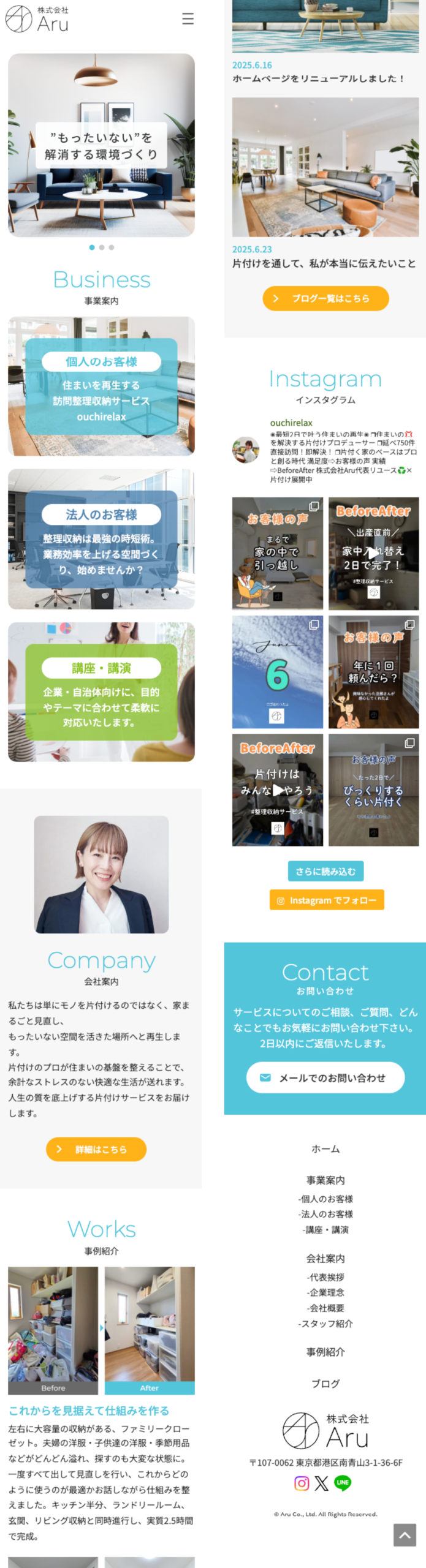Open the LINE icon in footer
The width and height of the screenshot is (426, 1568).
tap(343, 1483)
